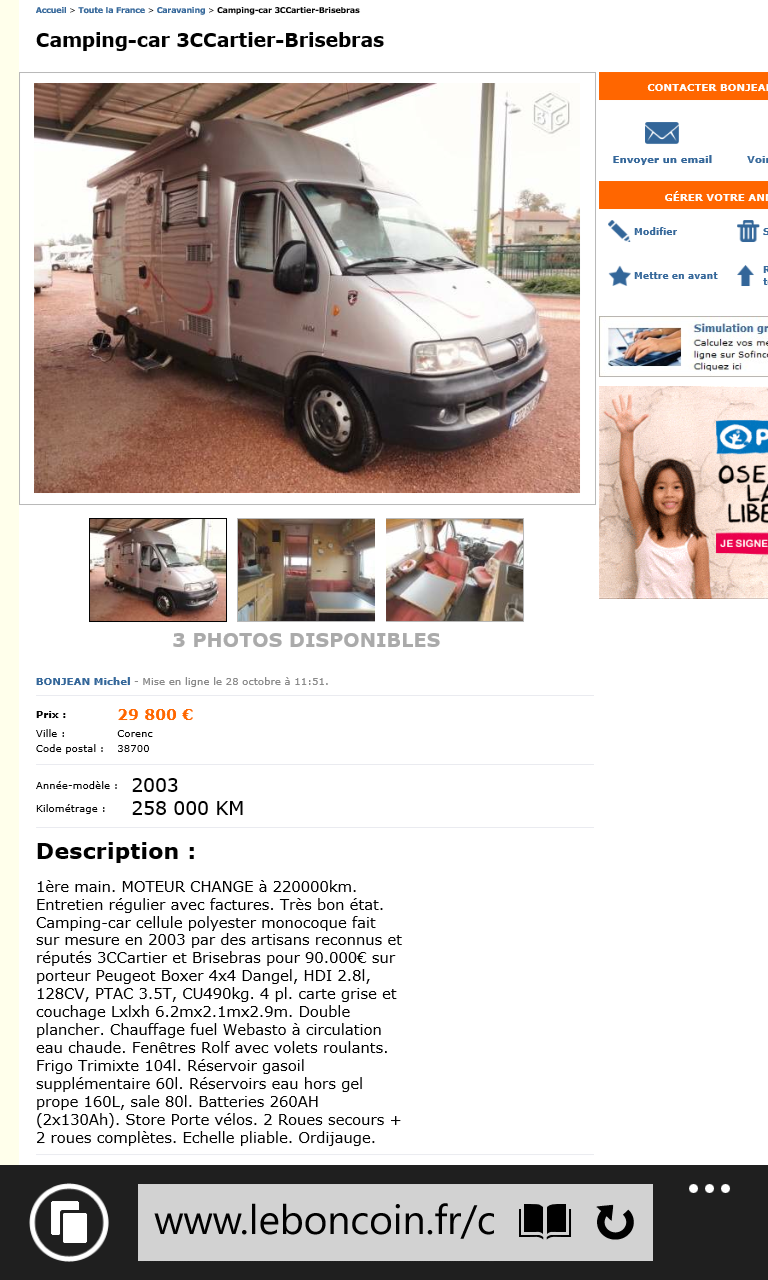768x1280 pixels.
Task: Open browser tabs view
Action: point(69,1222)
